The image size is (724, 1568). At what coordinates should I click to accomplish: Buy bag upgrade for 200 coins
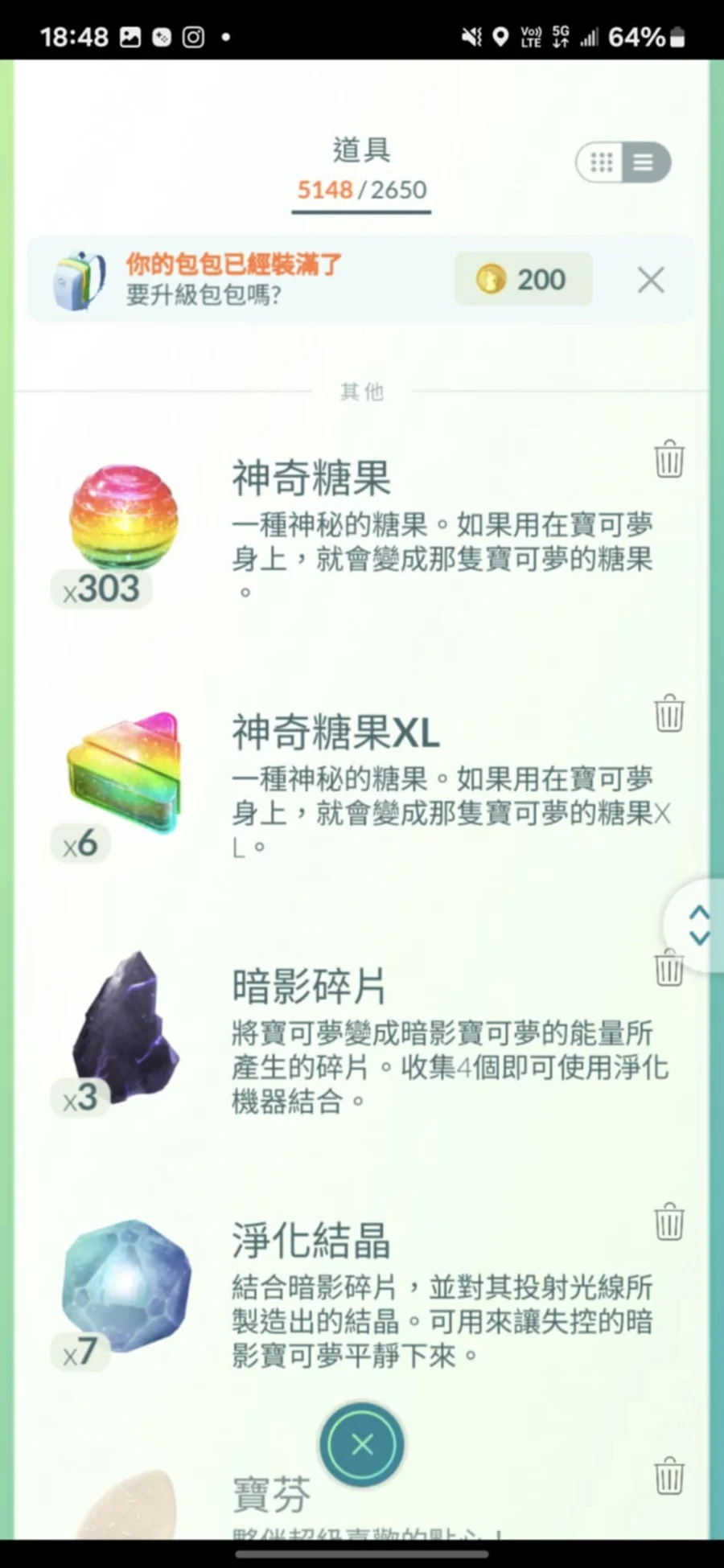tap(524, 279)
